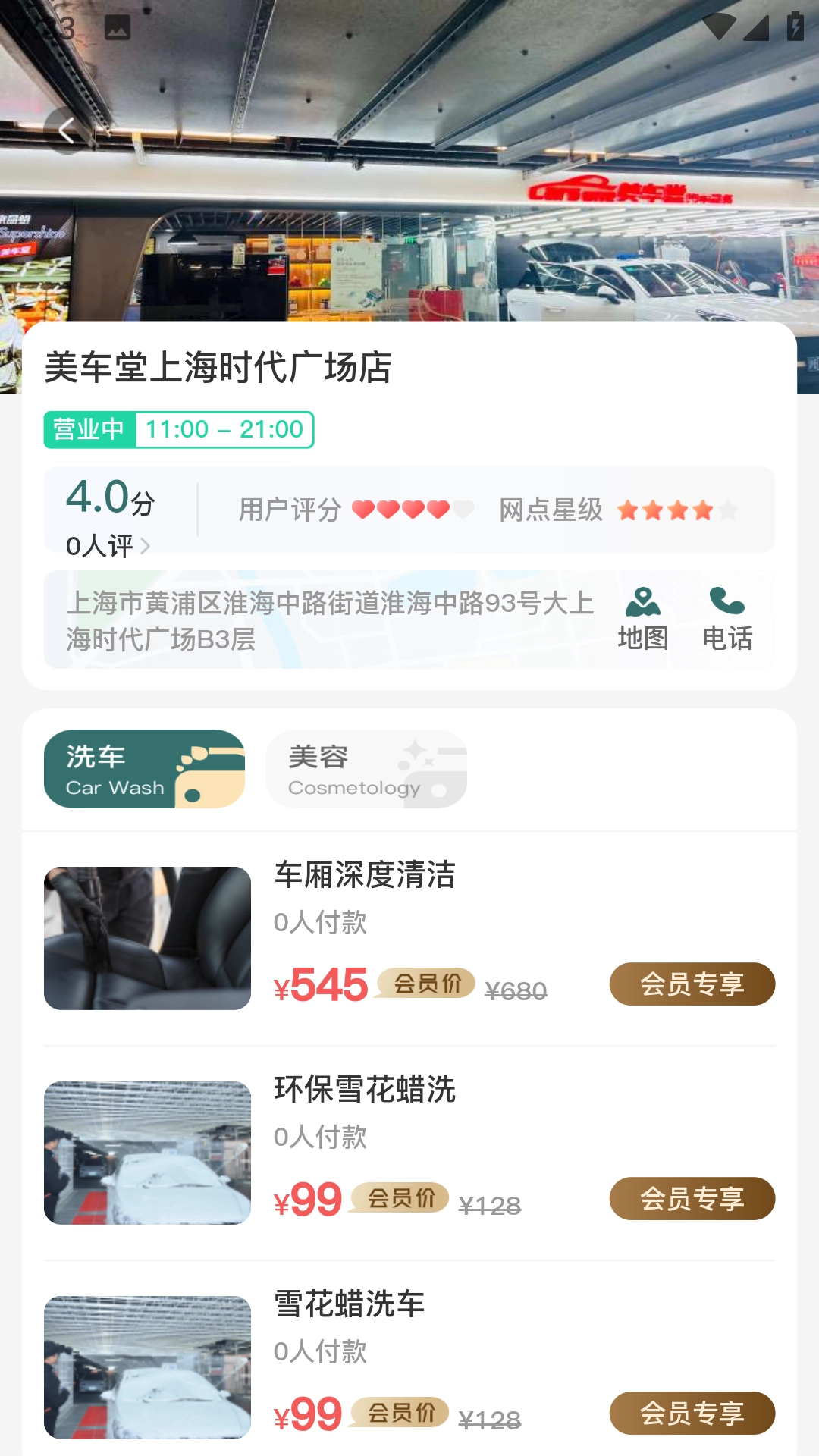Image resolution: width=819 pixels, height=1456 pixels.
Task: Tap 会员专享 for 环保雪花蜡洗
Action: coord(692,1198)
